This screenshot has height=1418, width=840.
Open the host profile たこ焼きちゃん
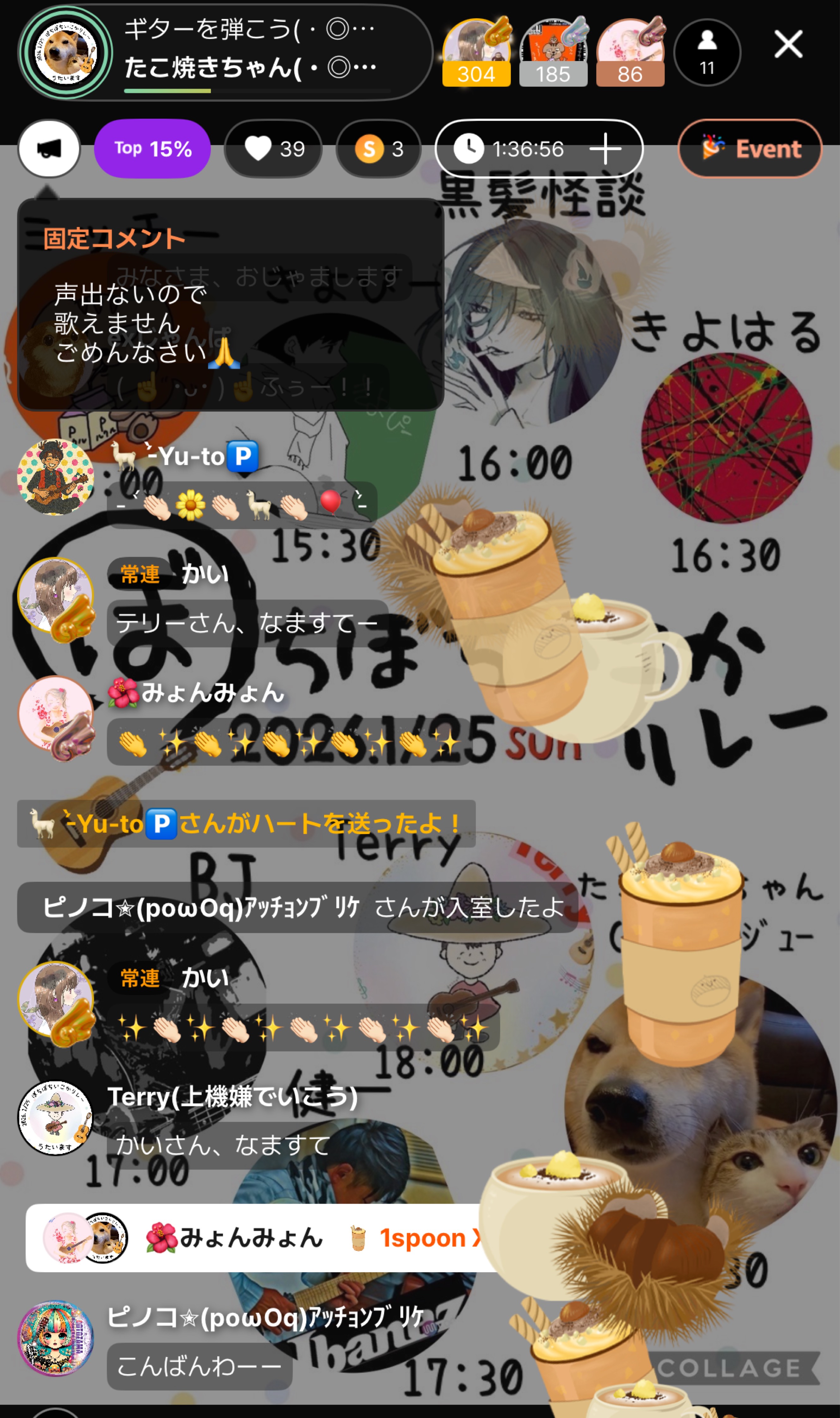click(66, 53)
